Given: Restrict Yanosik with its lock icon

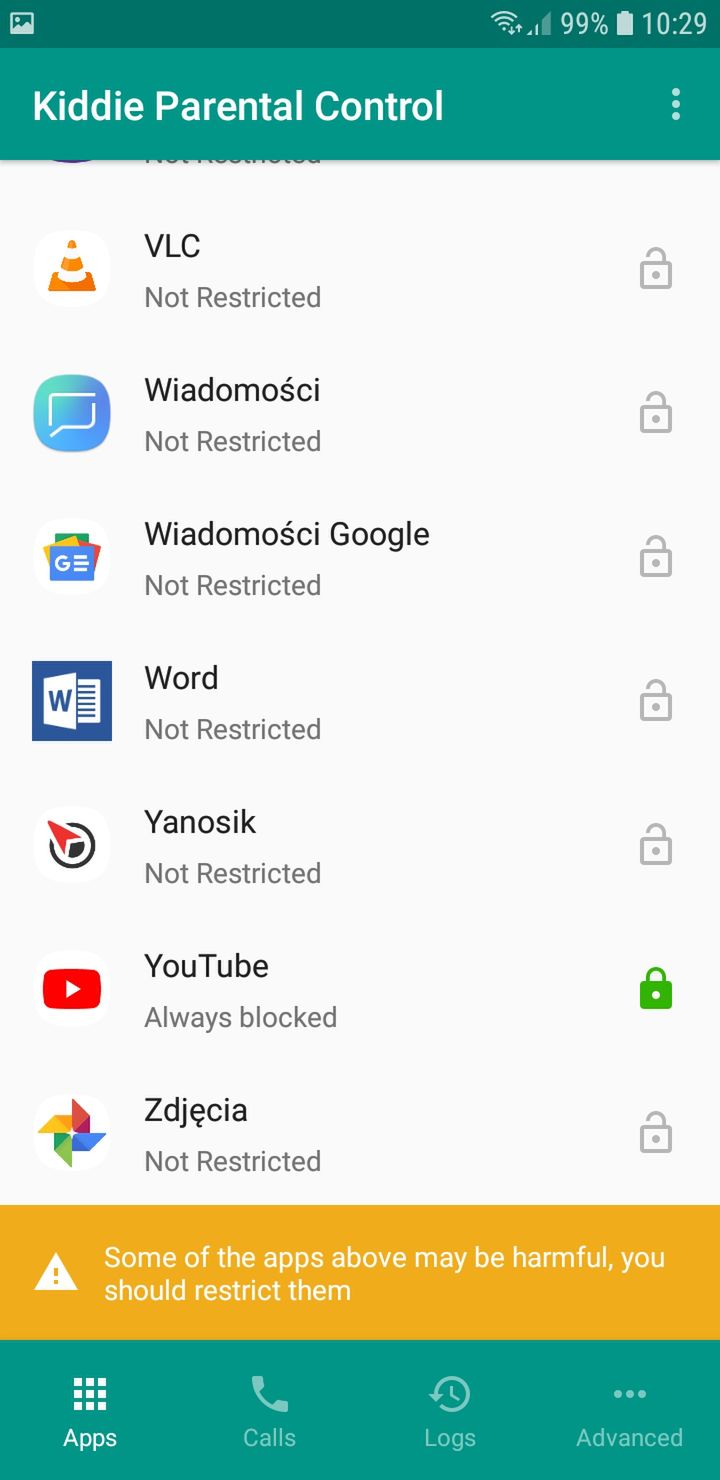Looking at the screenshot, I should point(656,846).
